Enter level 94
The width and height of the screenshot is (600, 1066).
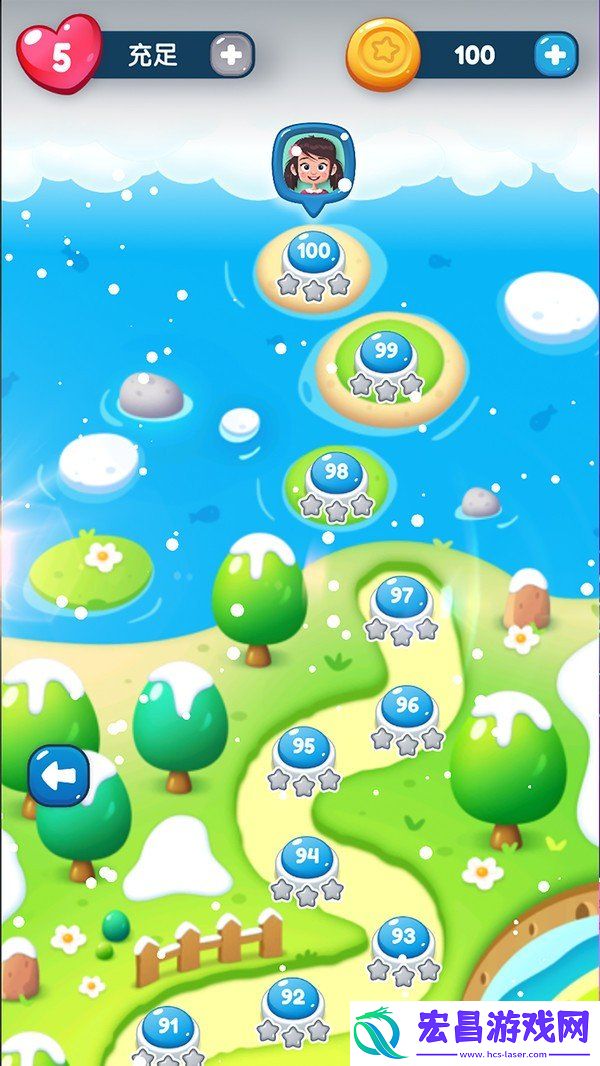coord(307,858)
